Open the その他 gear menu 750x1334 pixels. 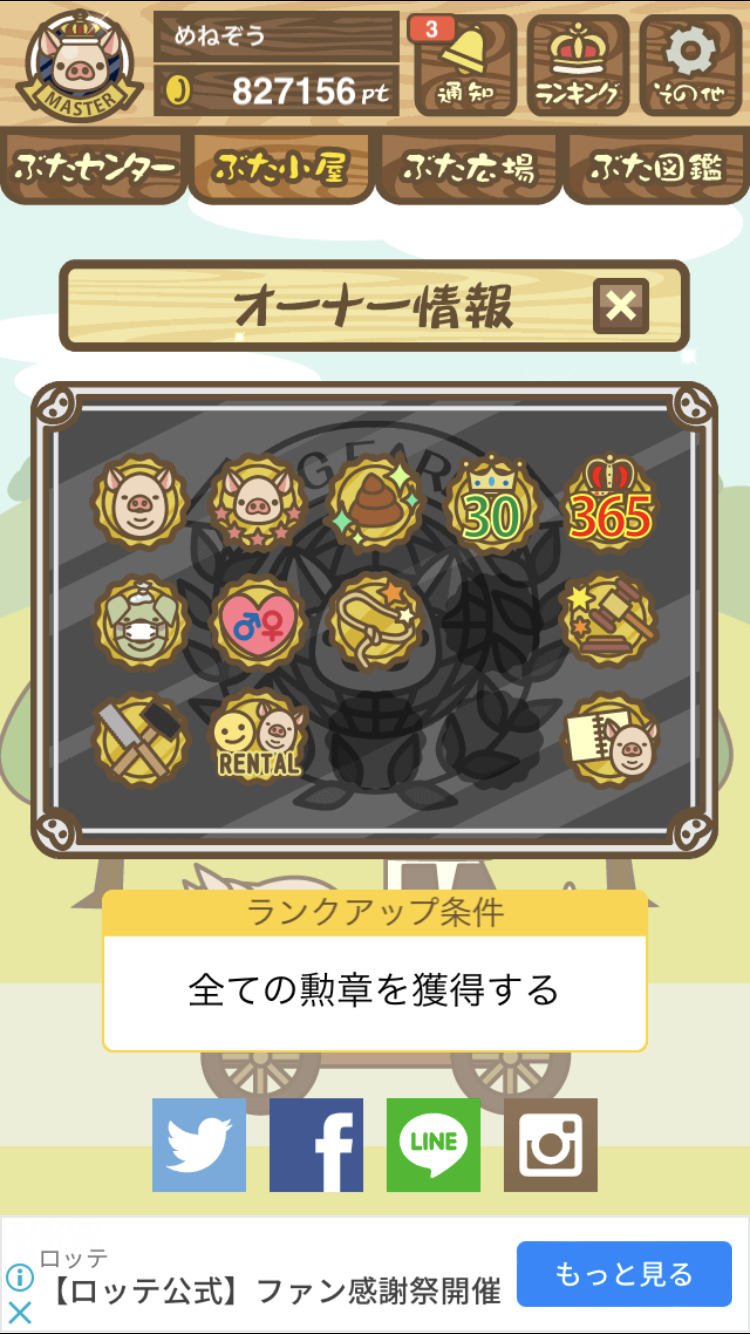click(691, 66)
